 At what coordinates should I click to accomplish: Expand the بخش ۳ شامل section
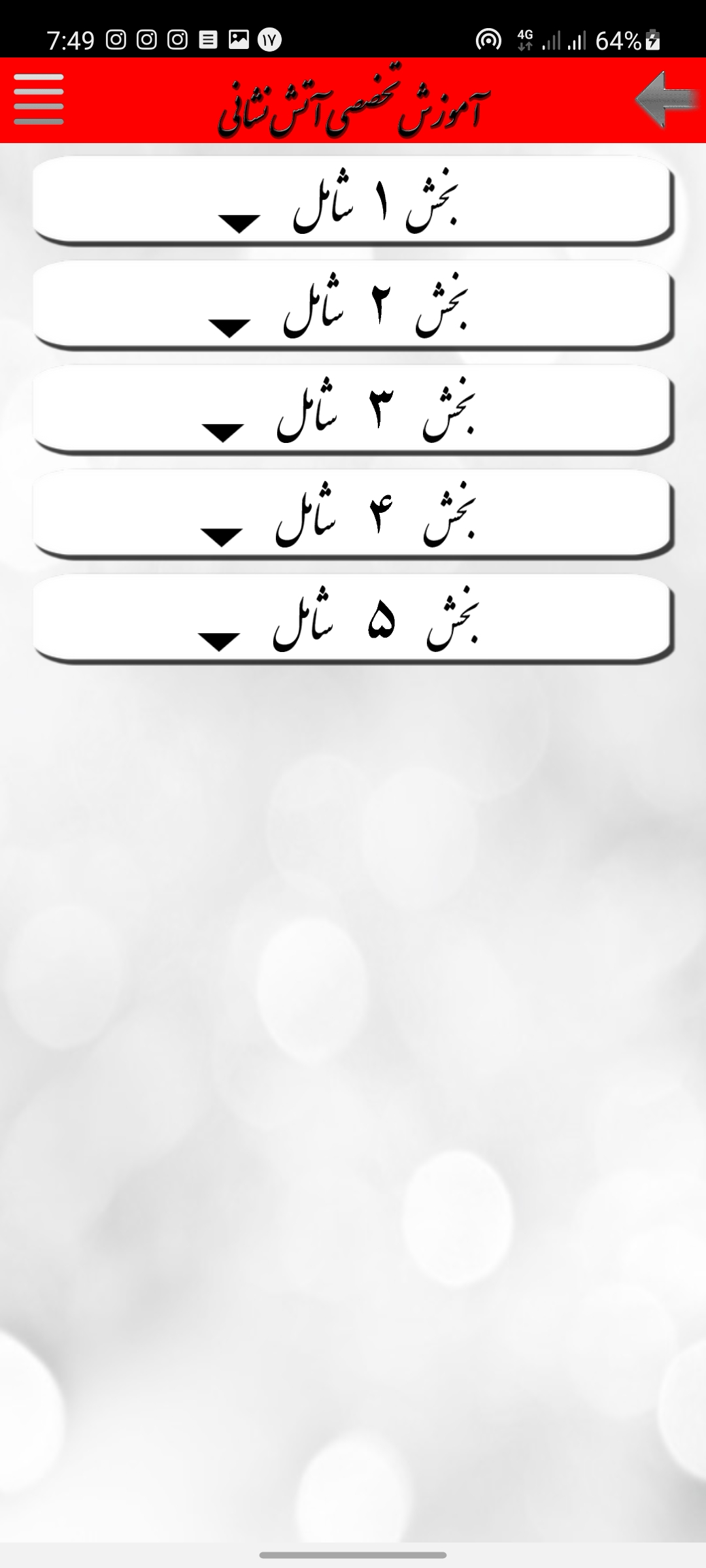click(x=352, y=410)
